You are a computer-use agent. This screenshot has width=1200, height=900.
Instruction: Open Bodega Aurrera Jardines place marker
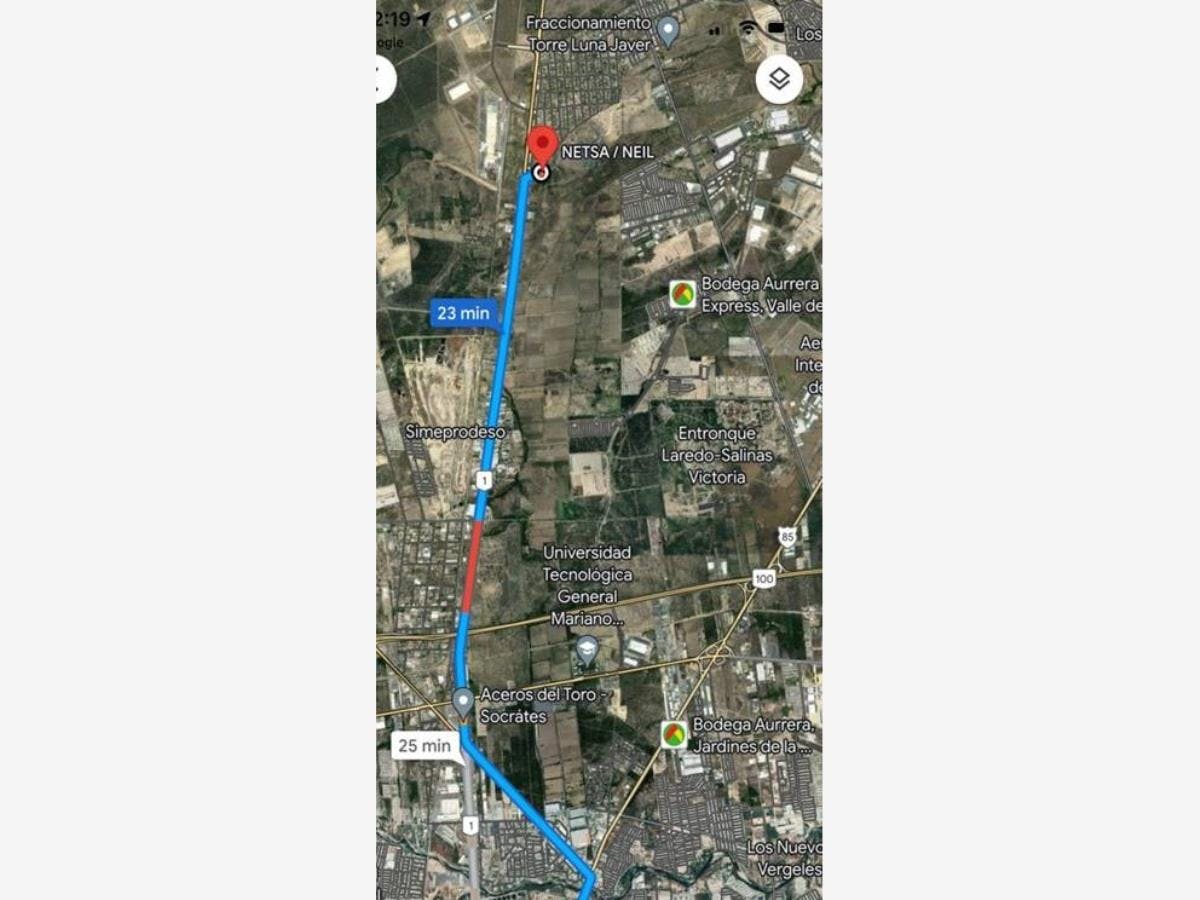[675, 735]
